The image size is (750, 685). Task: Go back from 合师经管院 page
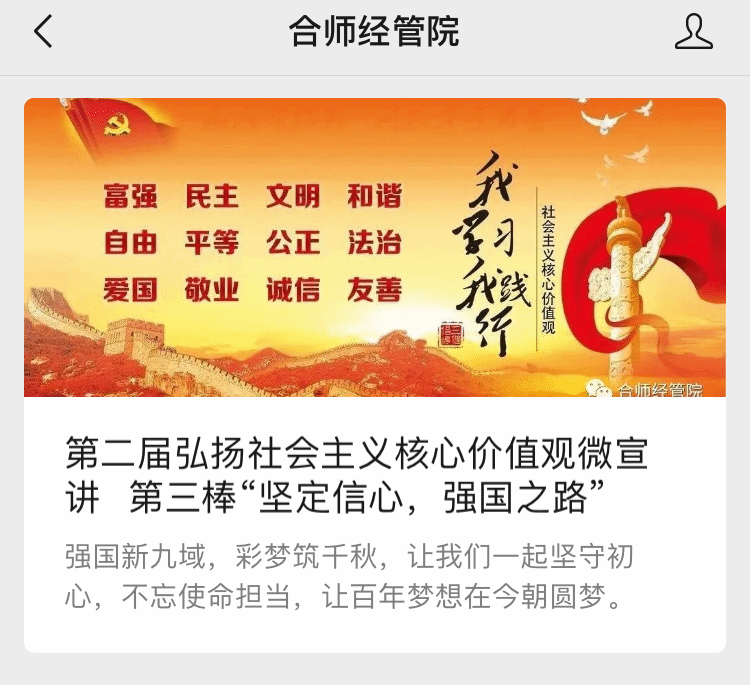coord(43,33)
